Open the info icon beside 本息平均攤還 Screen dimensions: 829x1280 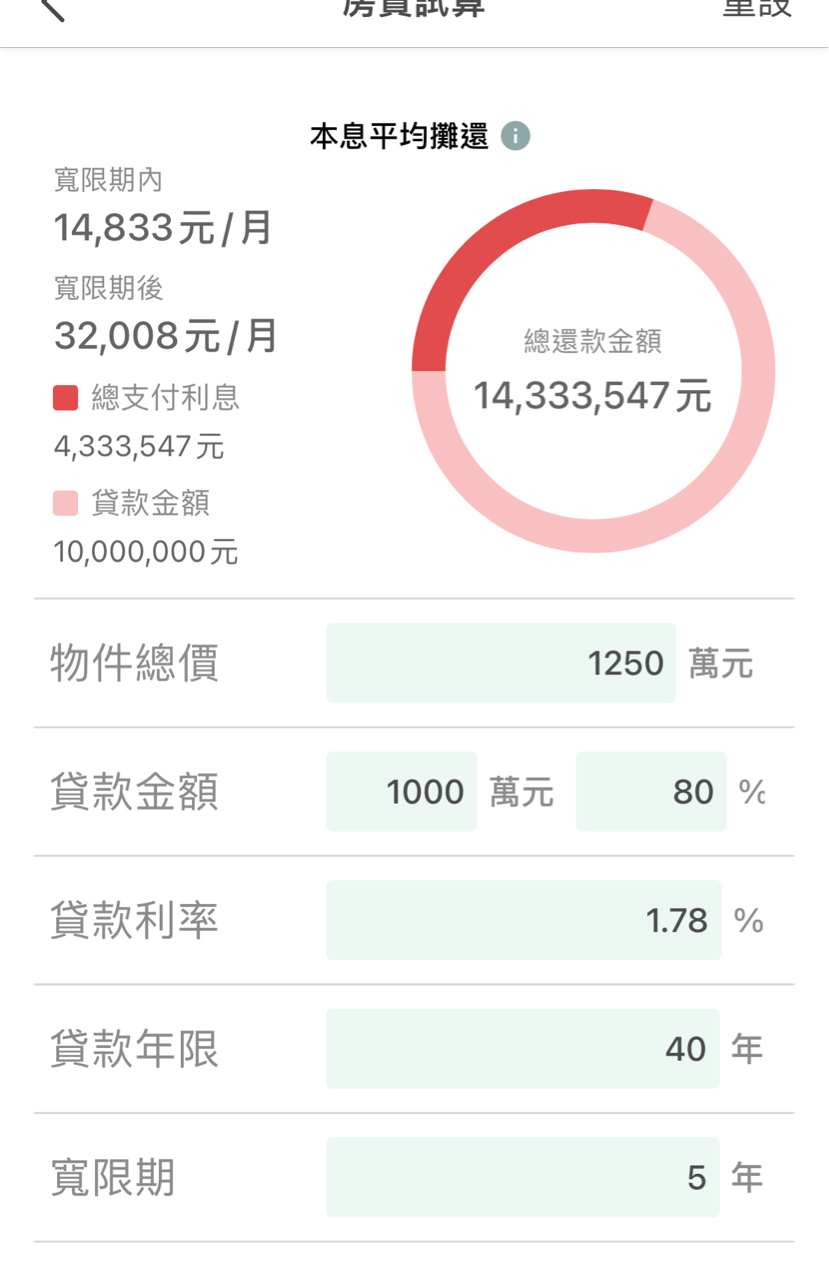(x=515, y=136)
